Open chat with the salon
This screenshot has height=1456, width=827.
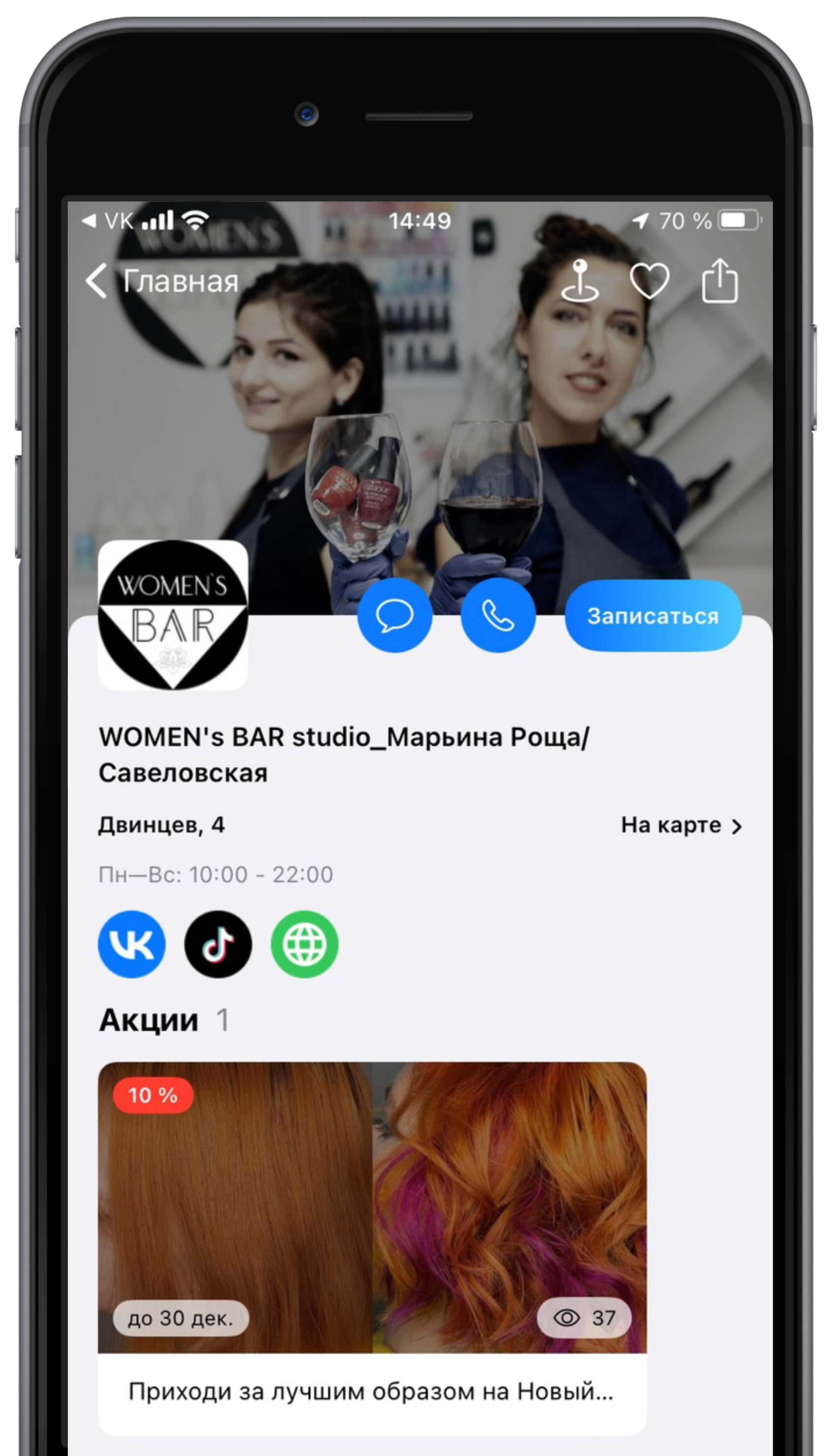395,616
